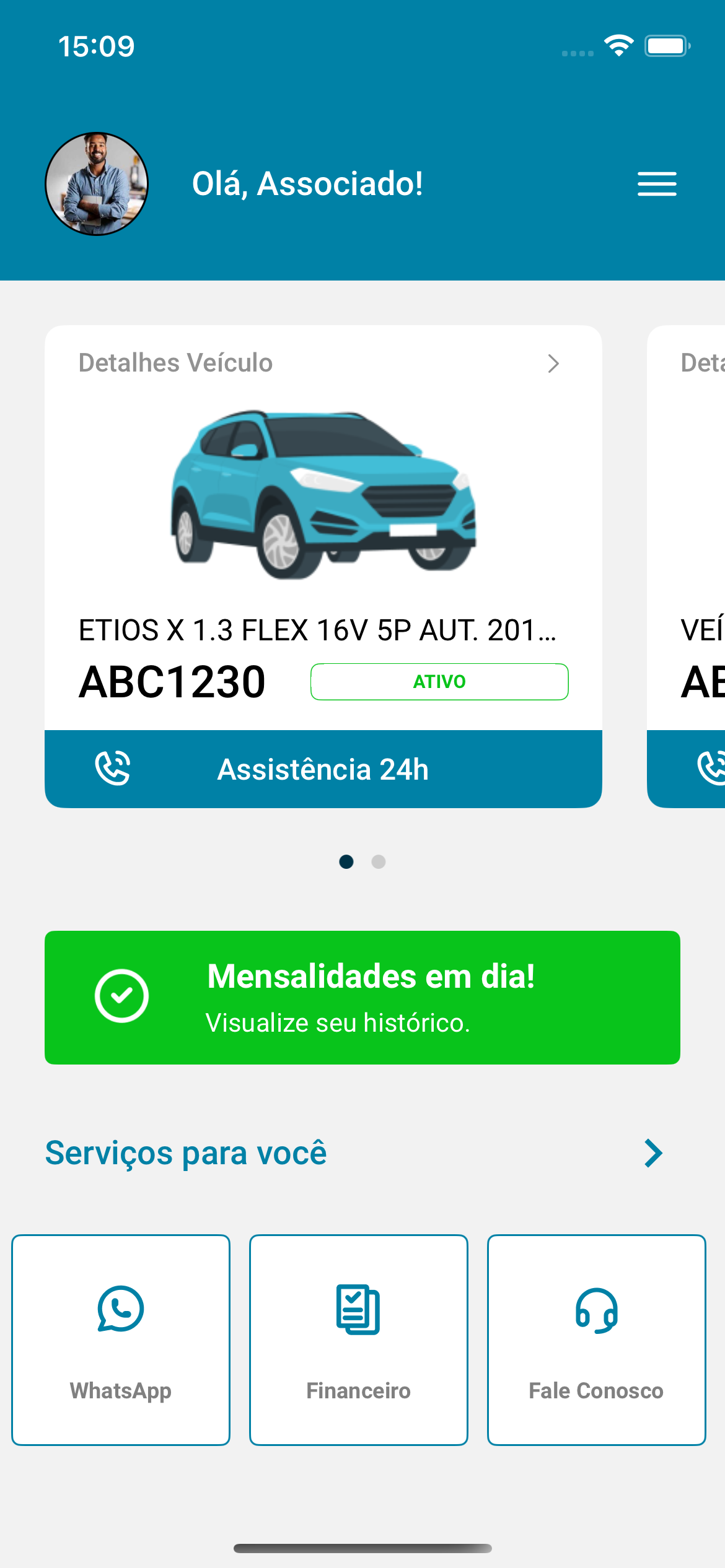
Task: Open the hamburger menu
Action: tap(657, 184)
